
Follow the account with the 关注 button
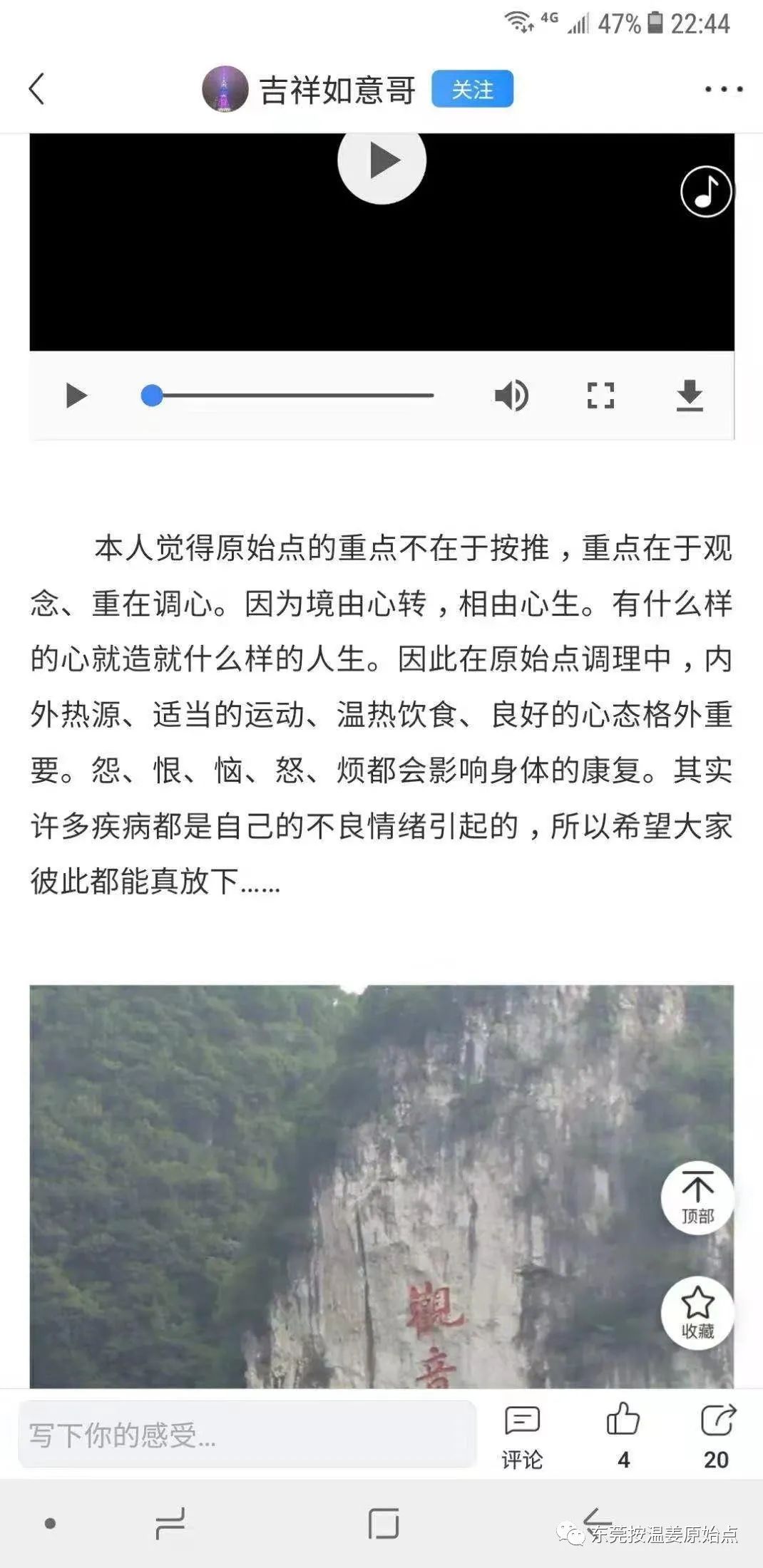point(472,89)
